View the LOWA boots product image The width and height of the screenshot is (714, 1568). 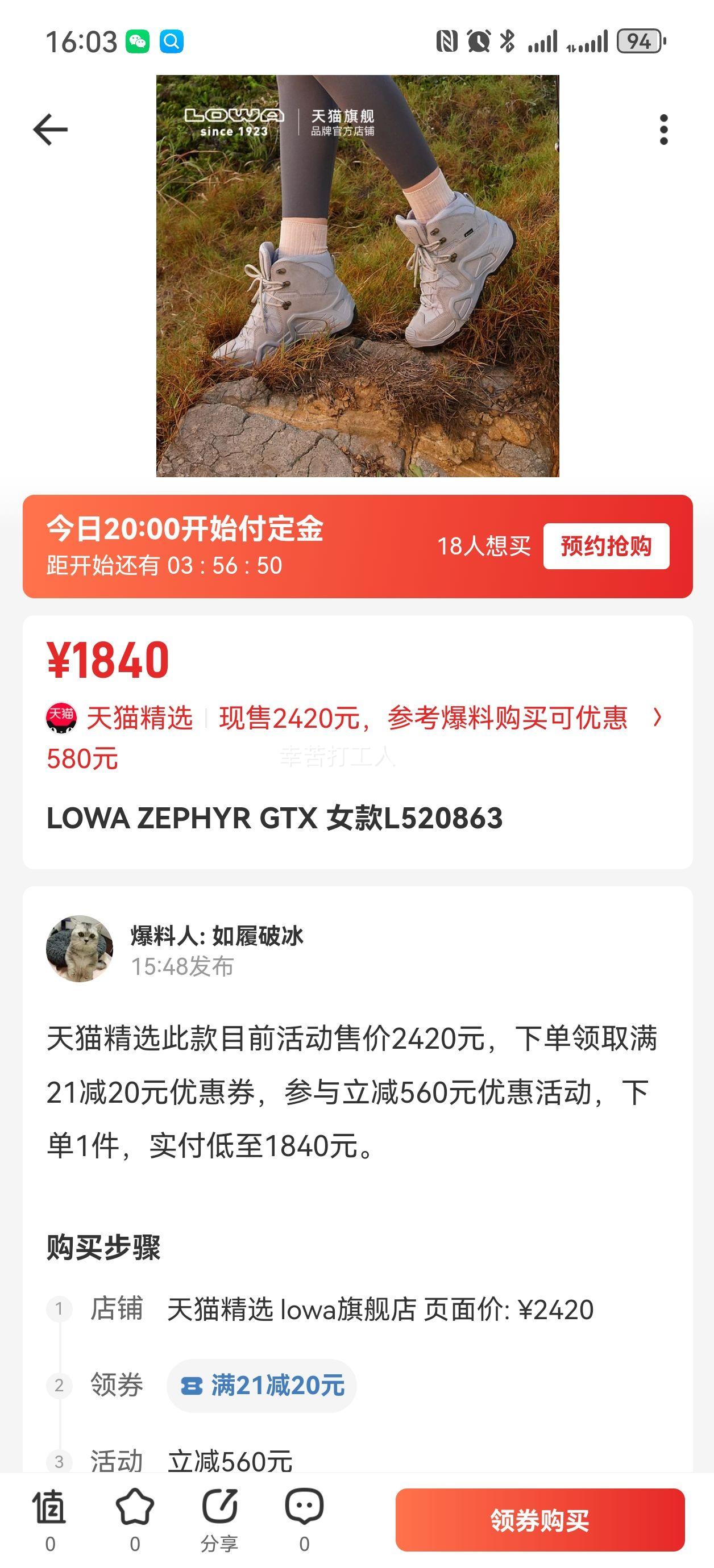pos(358,276)
